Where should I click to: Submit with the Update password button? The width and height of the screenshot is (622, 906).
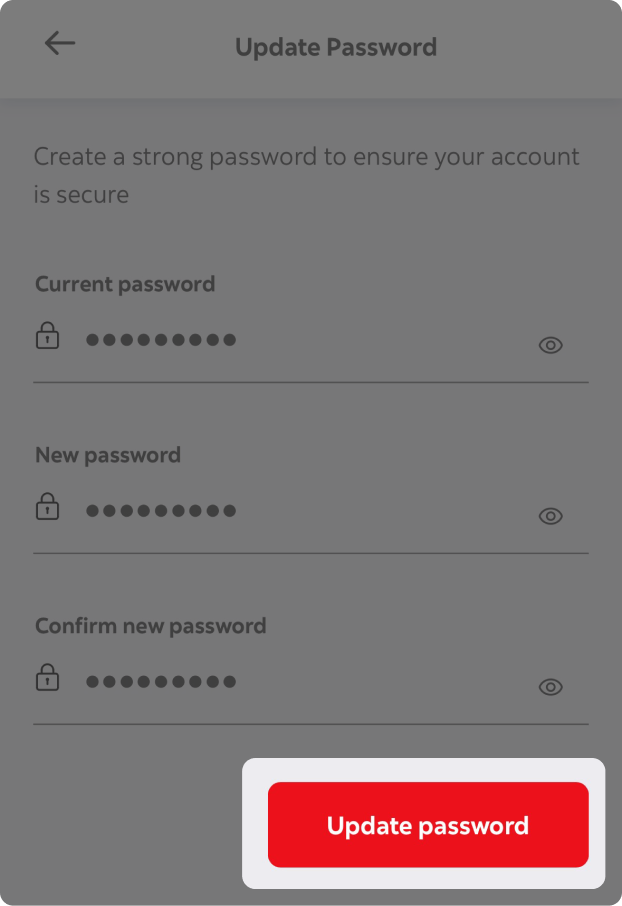click(427, 825)
